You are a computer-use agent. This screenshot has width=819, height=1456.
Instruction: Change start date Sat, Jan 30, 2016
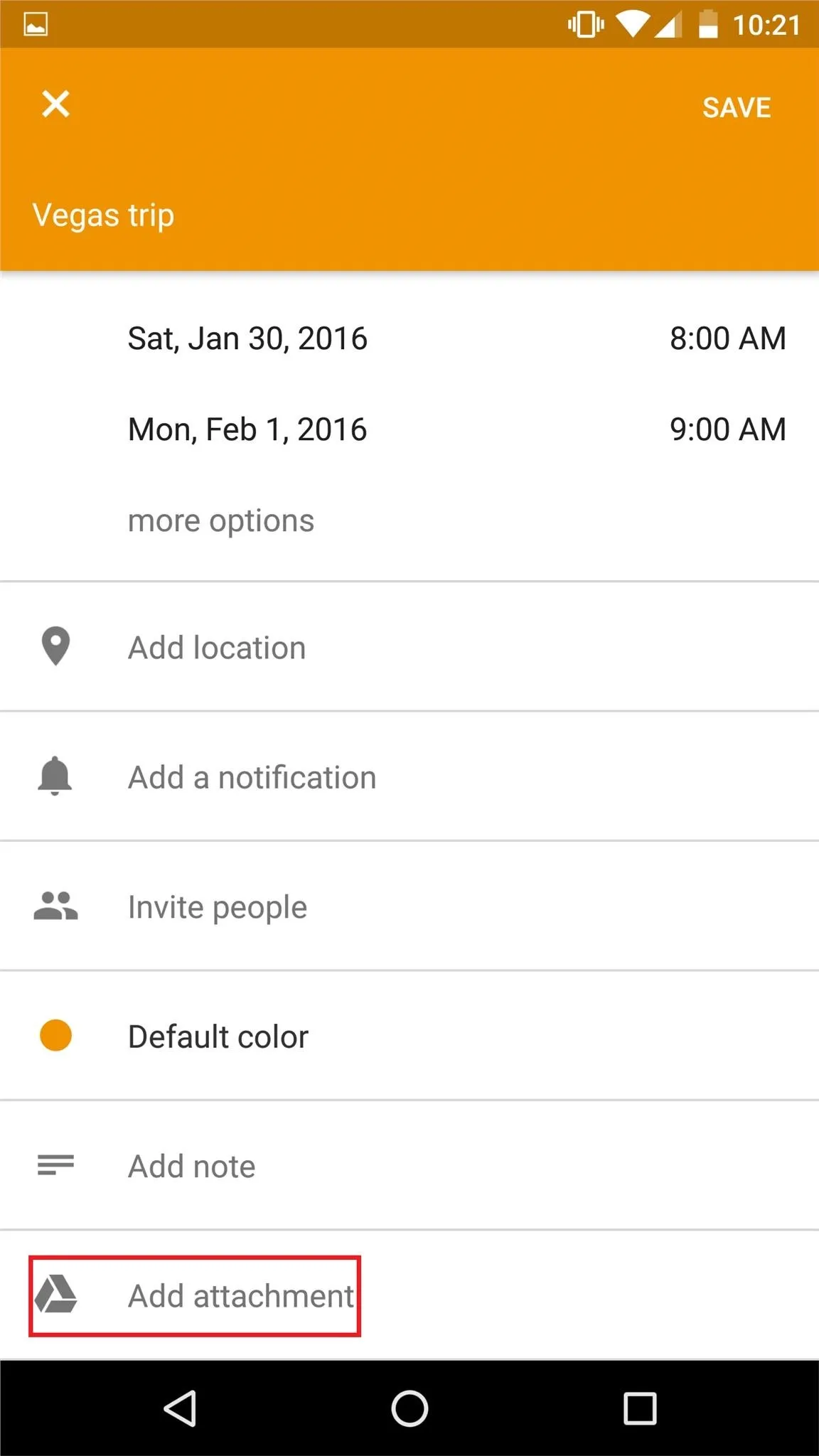247,338
